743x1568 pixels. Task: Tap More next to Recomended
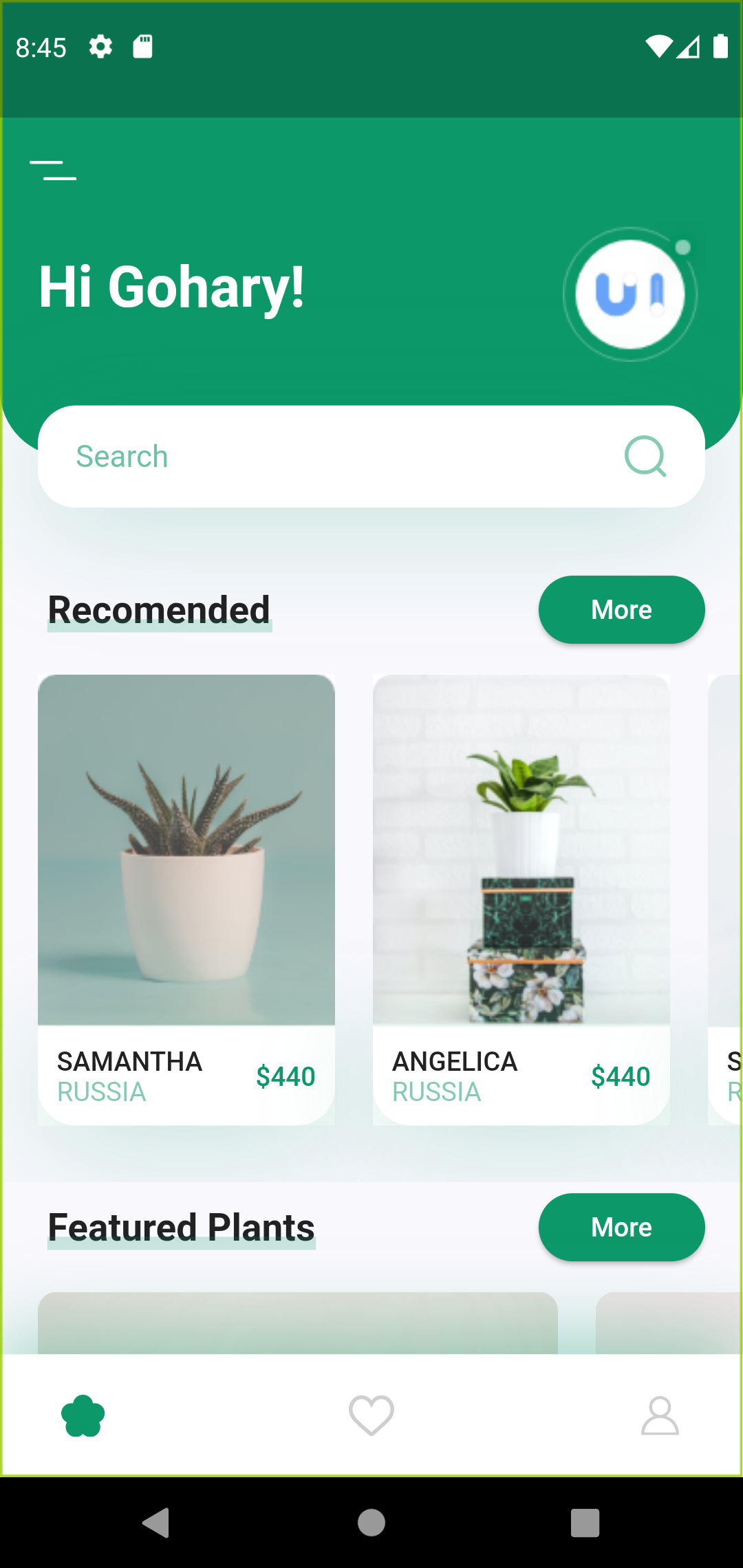621,609
